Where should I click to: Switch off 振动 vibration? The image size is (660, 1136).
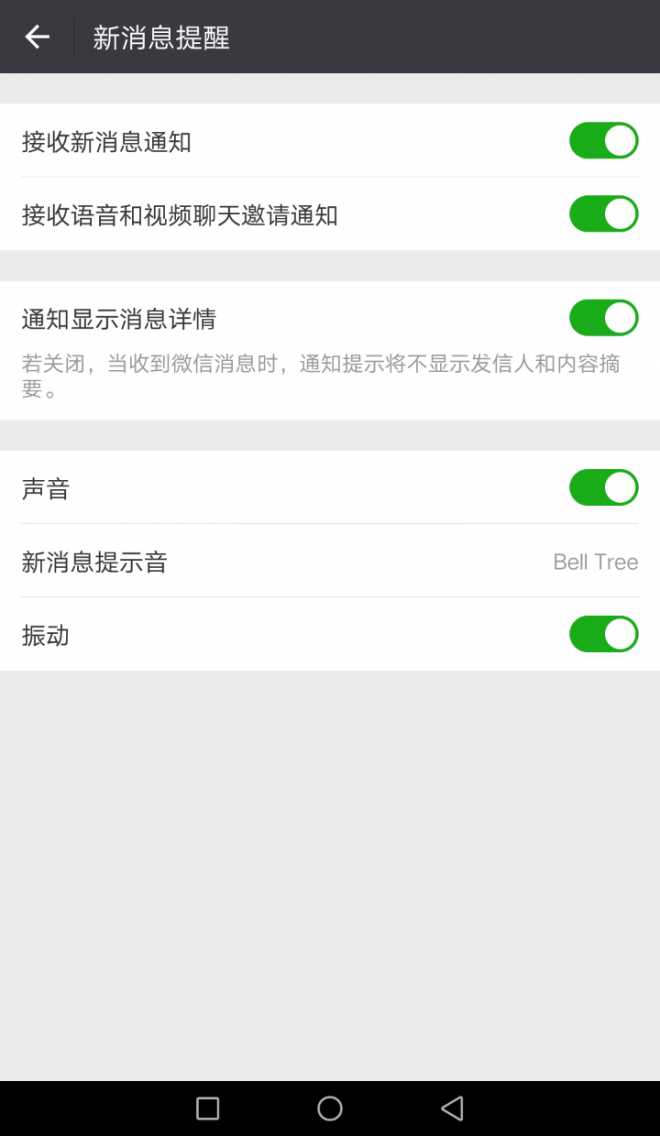click(603, 635)
